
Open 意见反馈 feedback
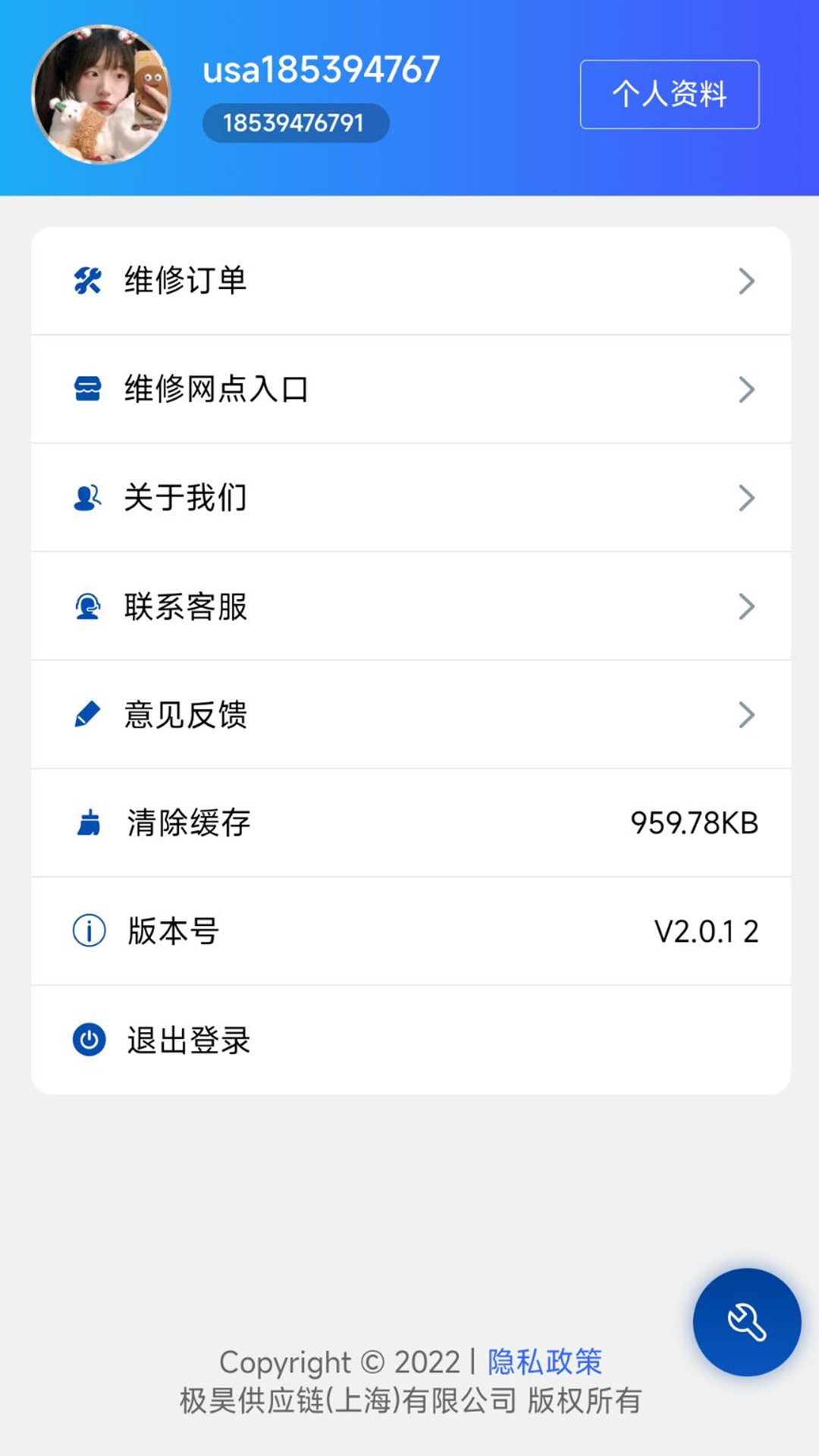pyautogui.click(x=410, y=714)
